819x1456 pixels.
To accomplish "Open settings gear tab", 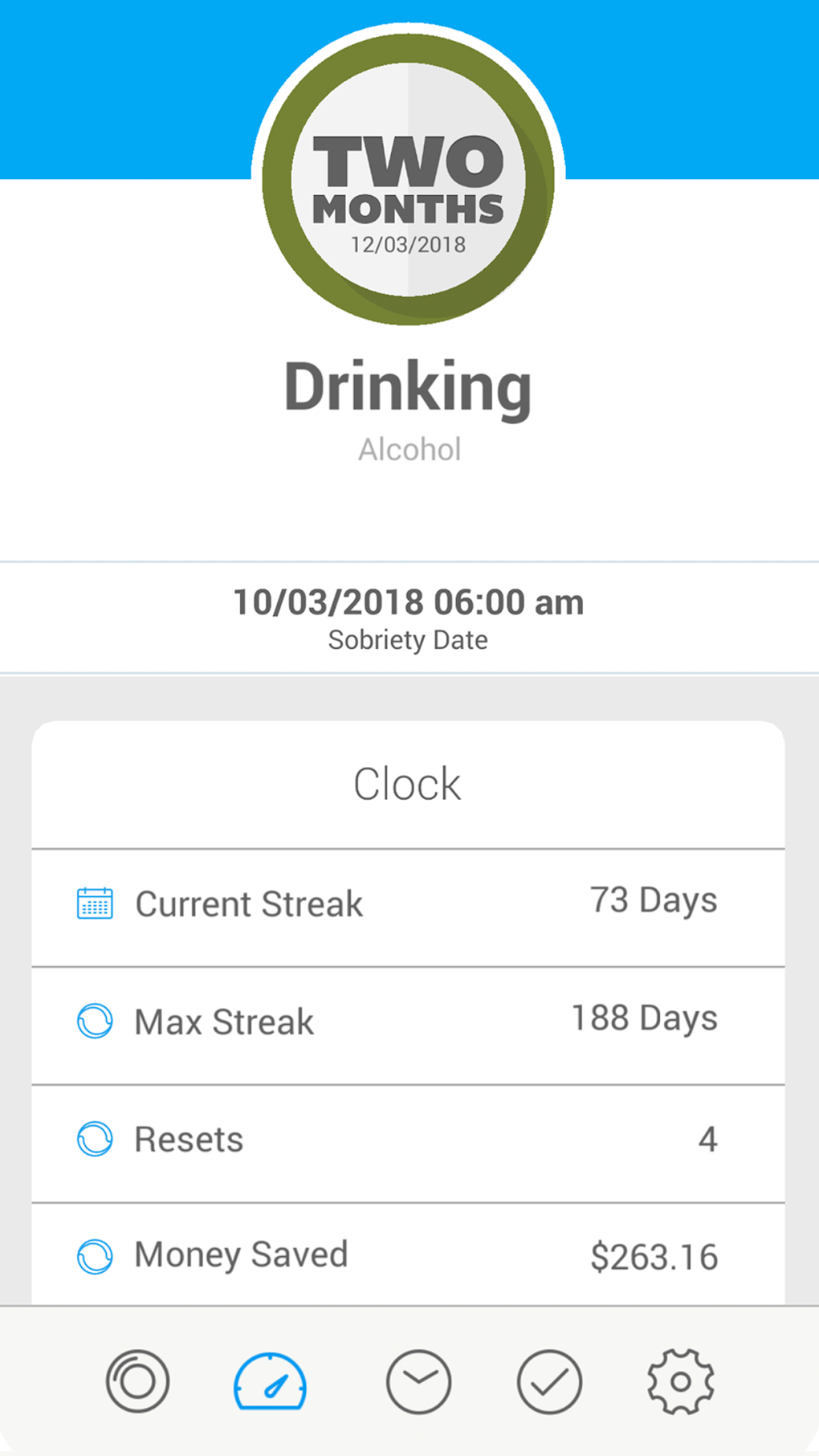I will coord(680,1381).
